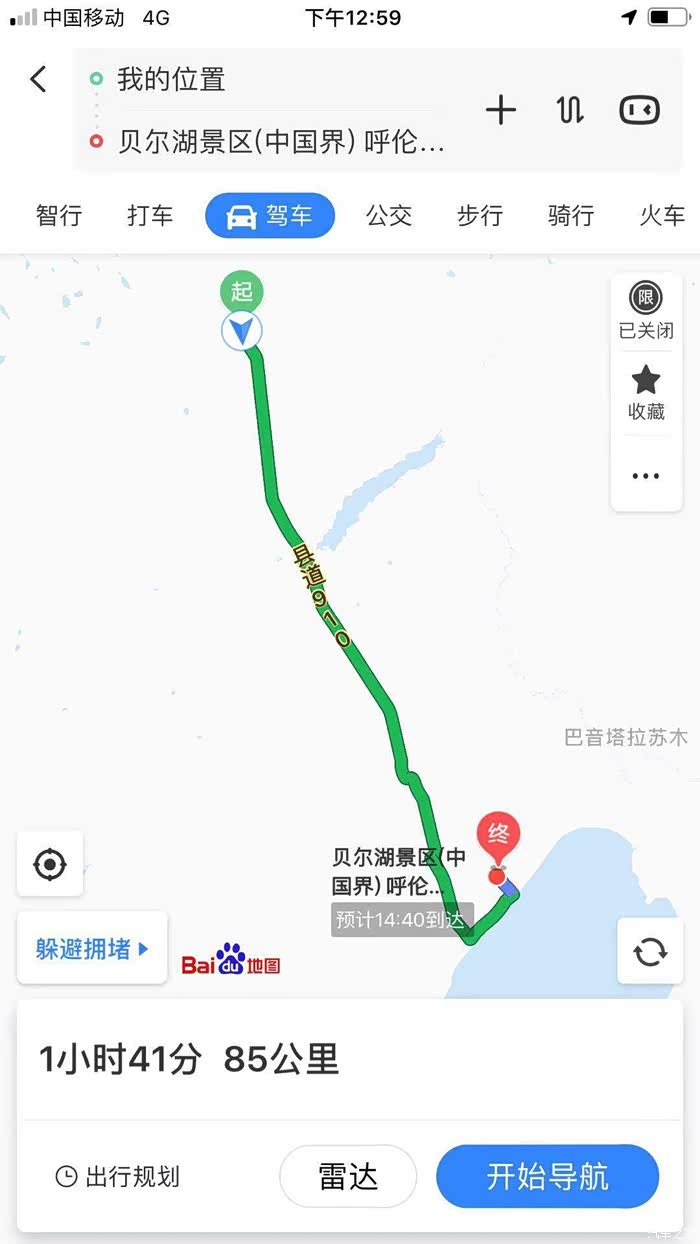The height and width of the screenshot is (1244, 700).
Task: Open the three-dot more options menu
Action: [646, 476]
